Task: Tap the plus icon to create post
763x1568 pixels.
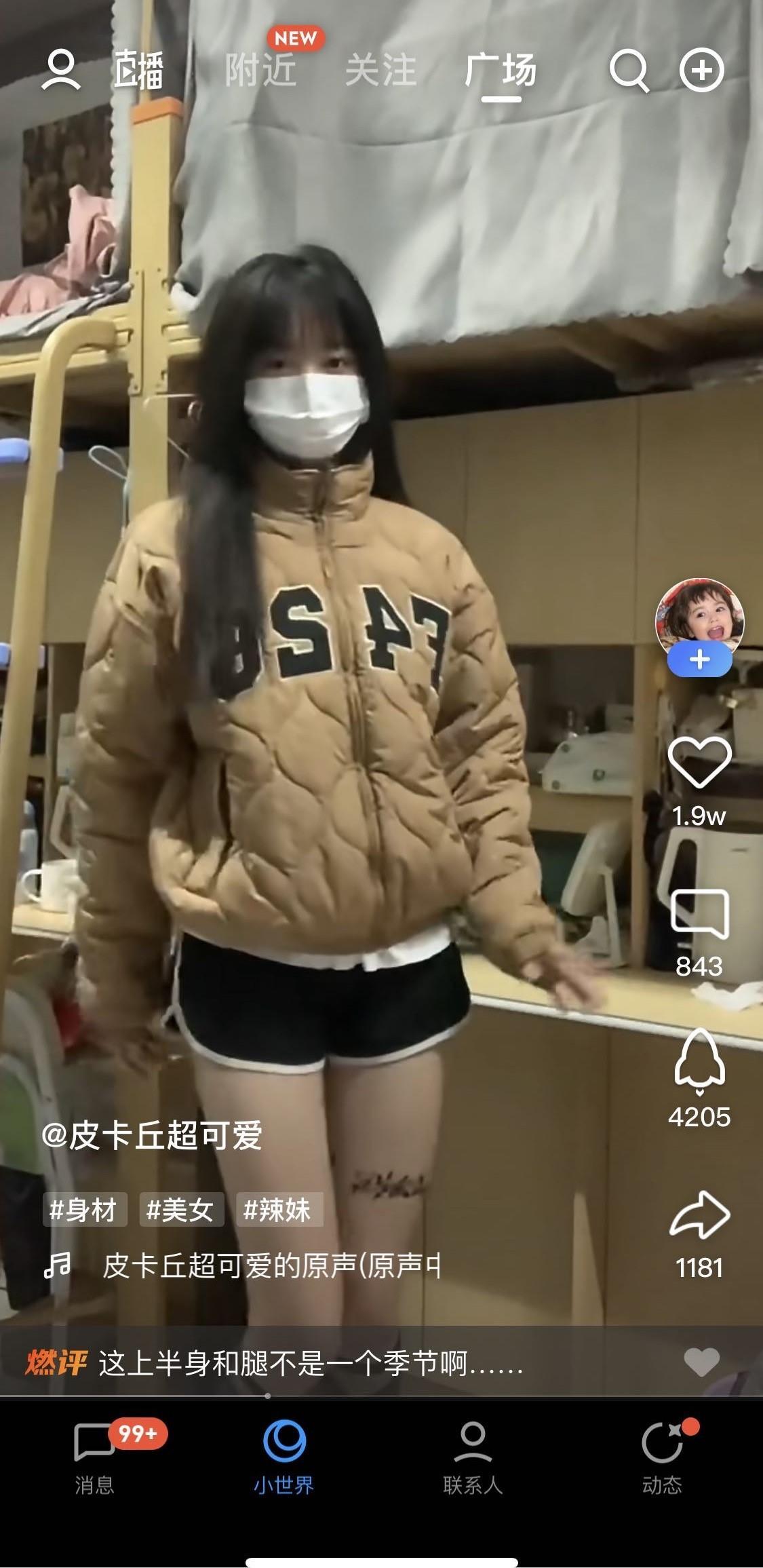Action: (x=702, y=70)
